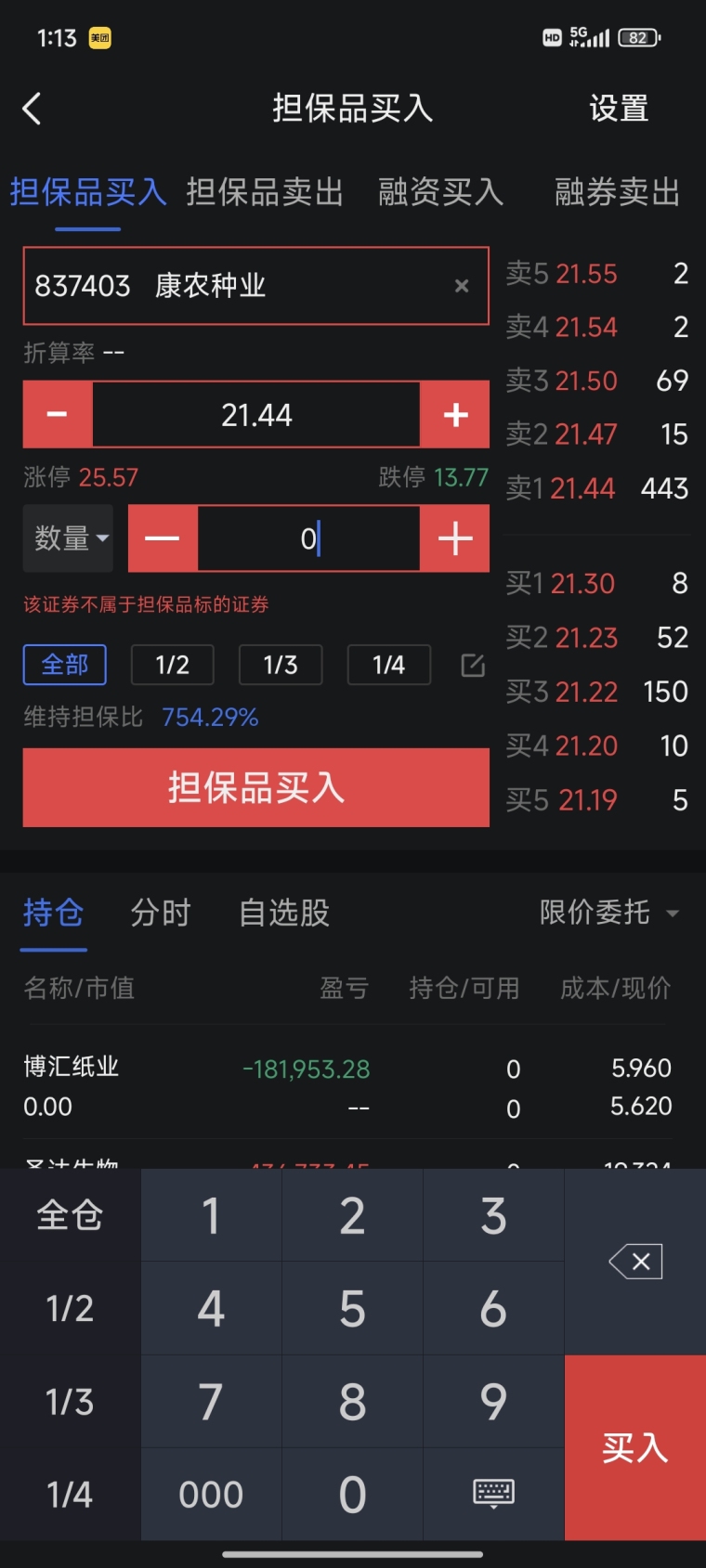Viewport: 706px width, 1568px height.
Task: Decrease the quantity with its minus stepper
Action: point(162,538)
